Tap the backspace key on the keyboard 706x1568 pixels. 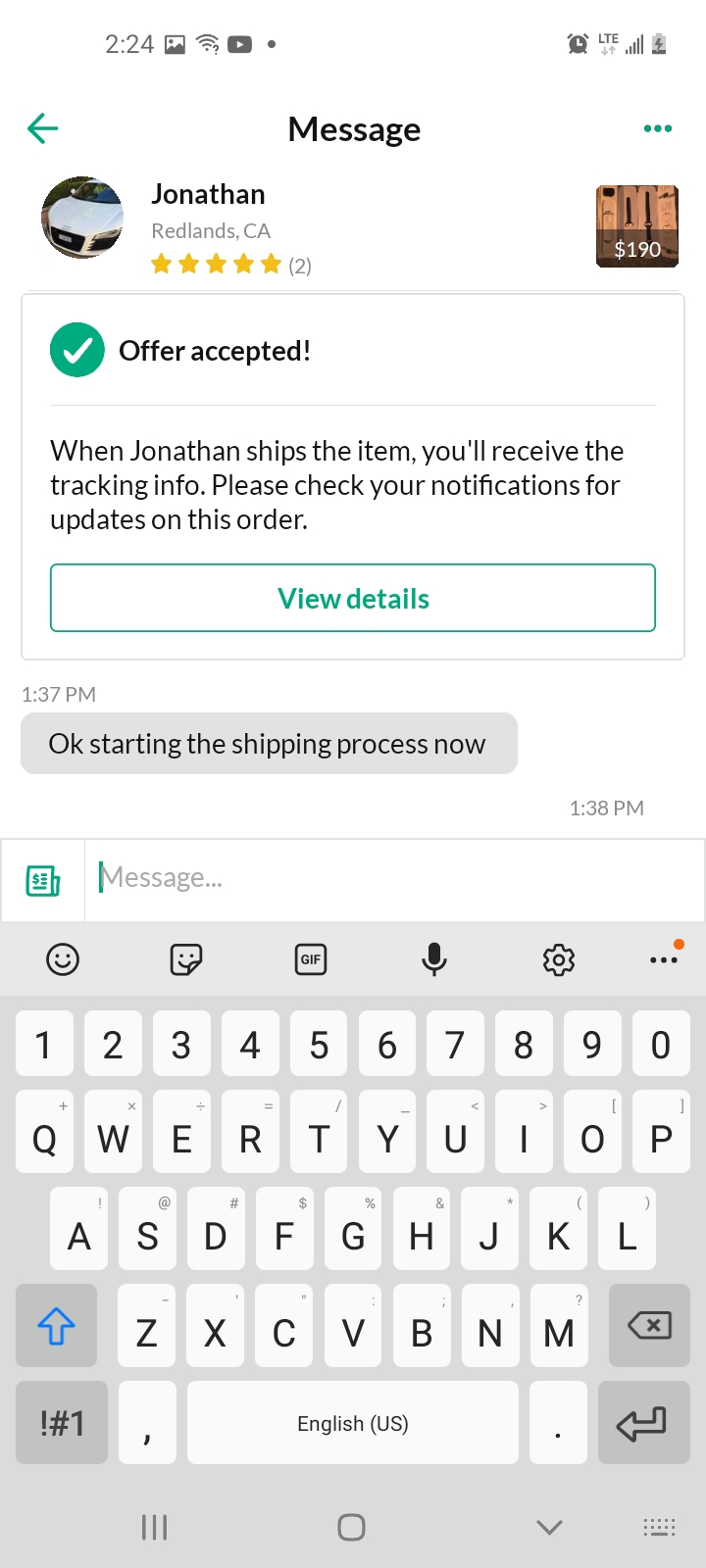tap(648, 1325)
